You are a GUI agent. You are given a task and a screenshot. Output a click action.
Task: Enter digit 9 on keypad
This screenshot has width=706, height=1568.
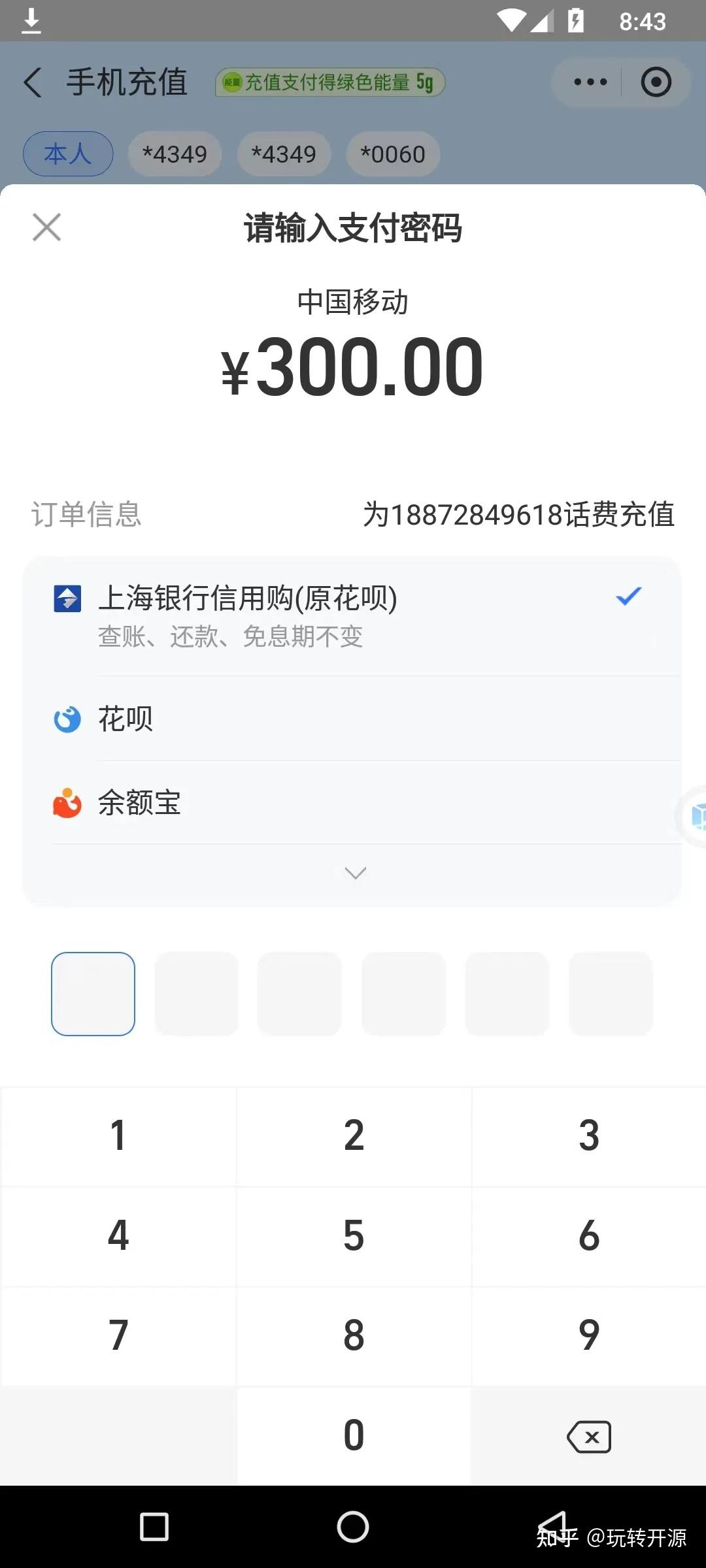pyautogui.click(x=589, y=1336)
